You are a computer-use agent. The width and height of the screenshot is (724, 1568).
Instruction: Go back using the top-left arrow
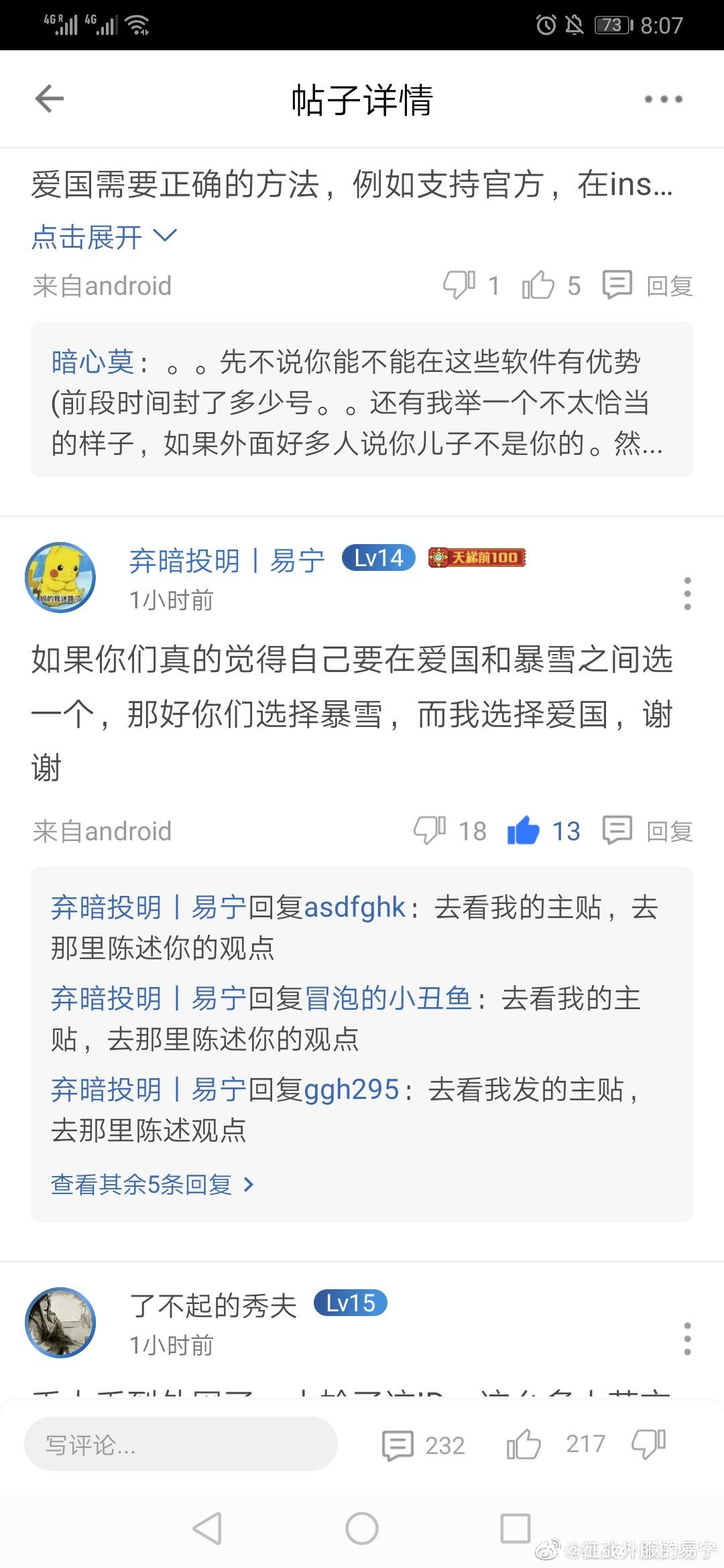pyautogui.click(x=49, y=99)
